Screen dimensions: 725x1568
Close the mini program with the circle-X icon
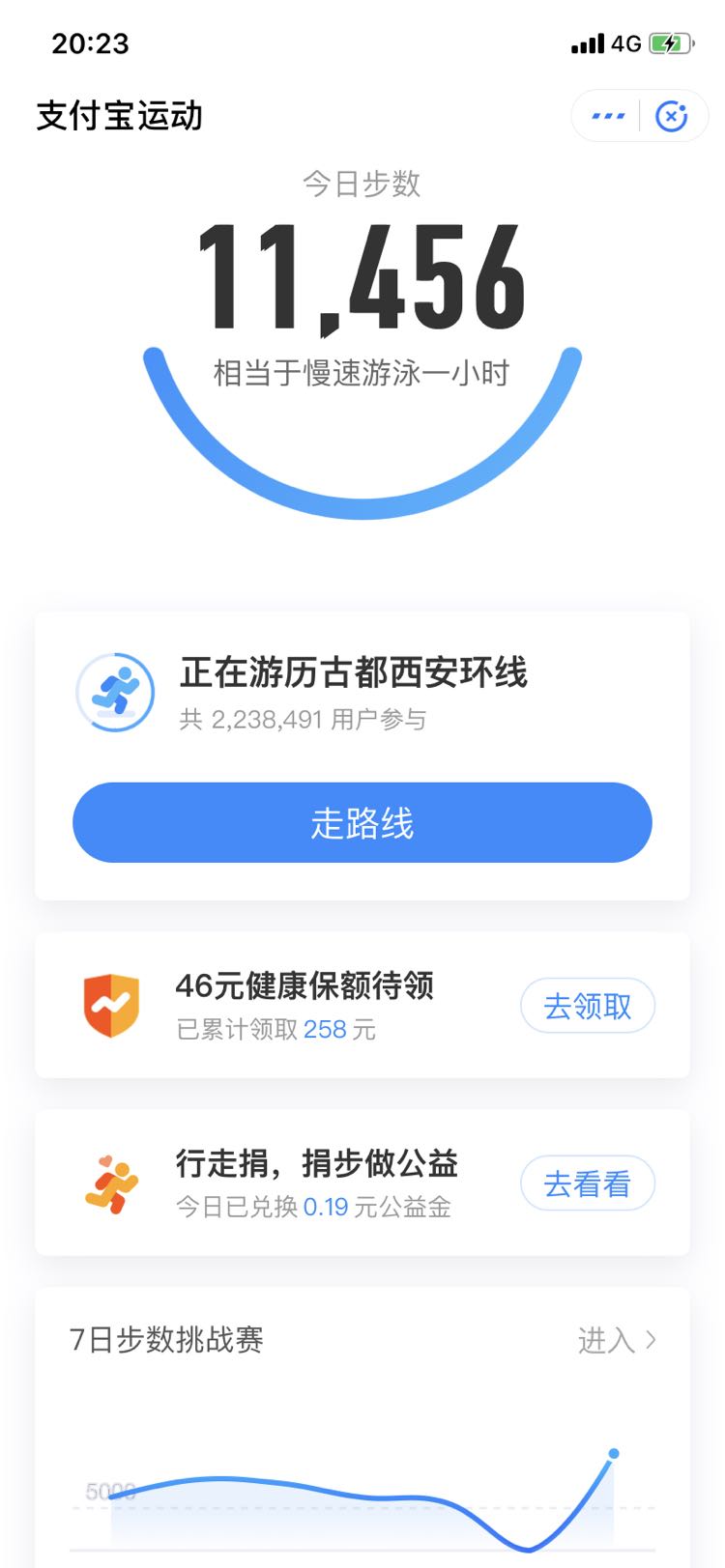pos(672,116)
